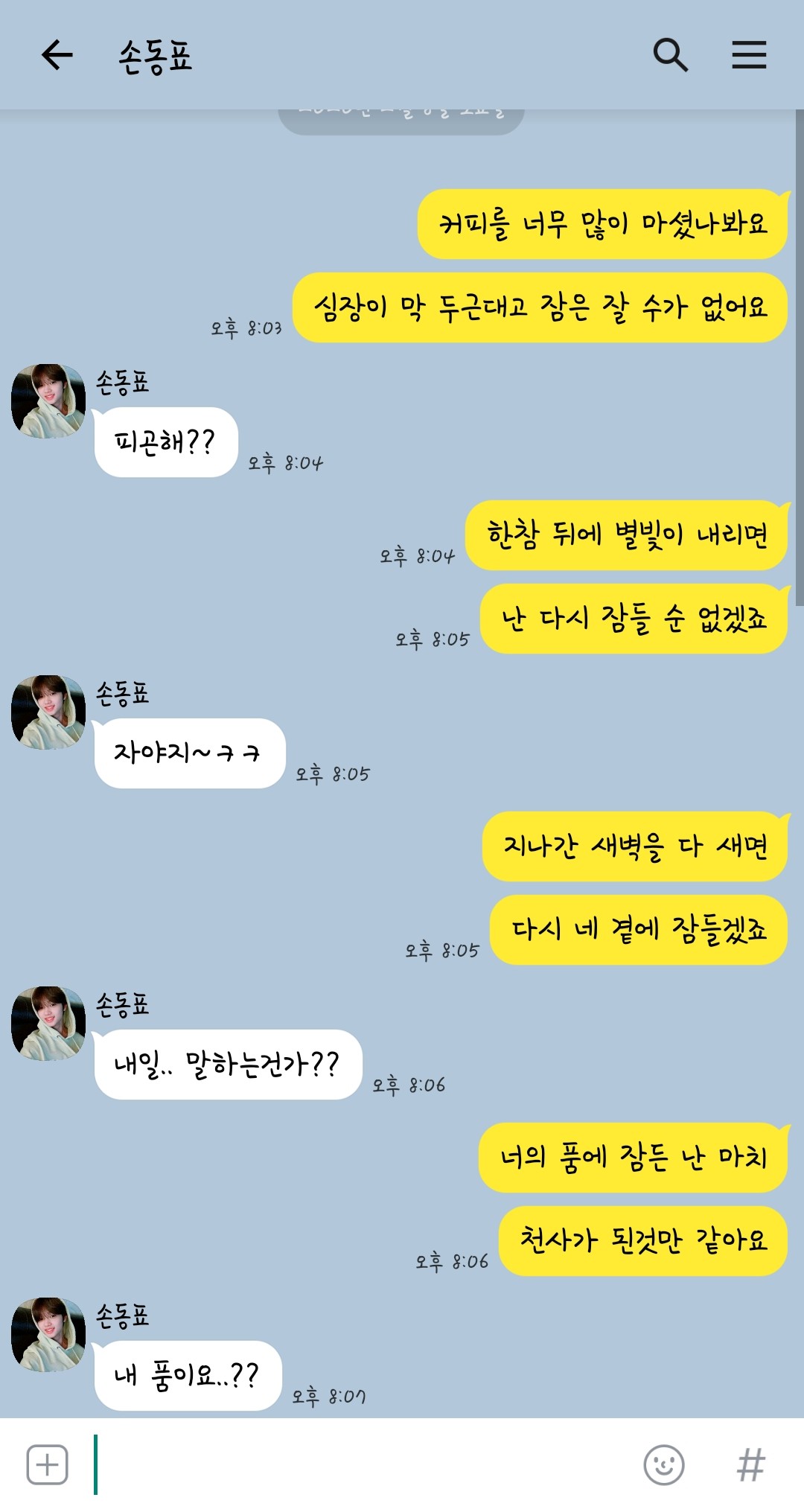Focus the message input field

[x=365, y=1464]
